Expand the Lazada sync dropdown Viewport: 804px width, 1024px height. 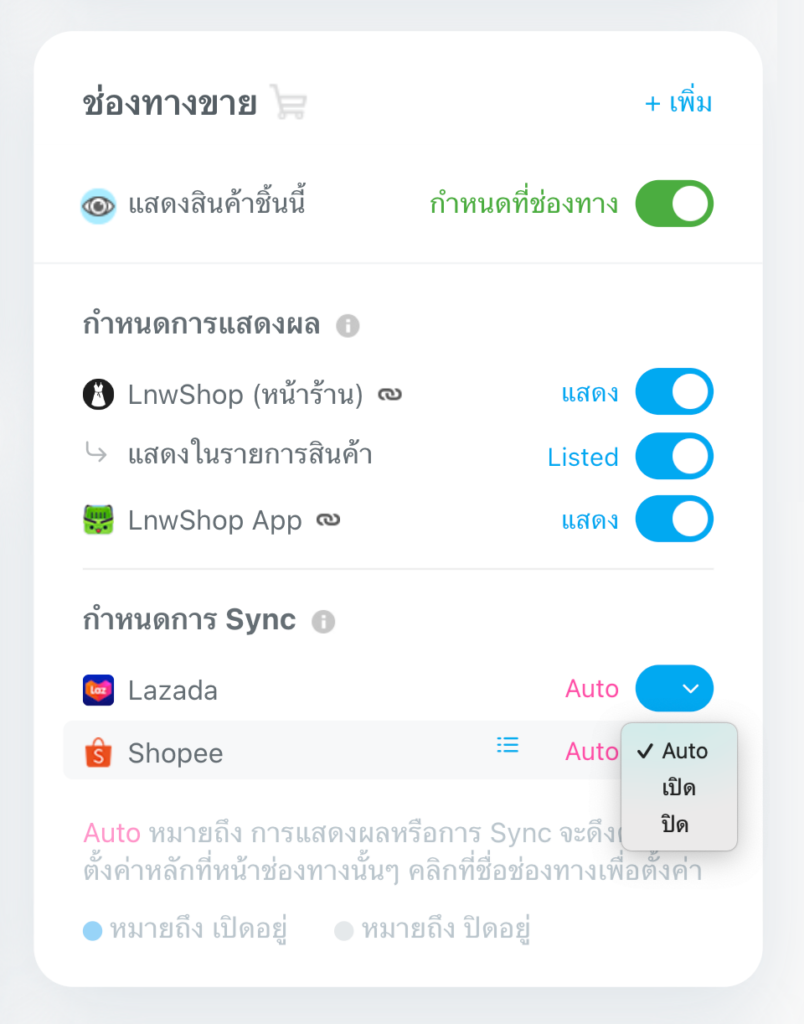point(674,689)
